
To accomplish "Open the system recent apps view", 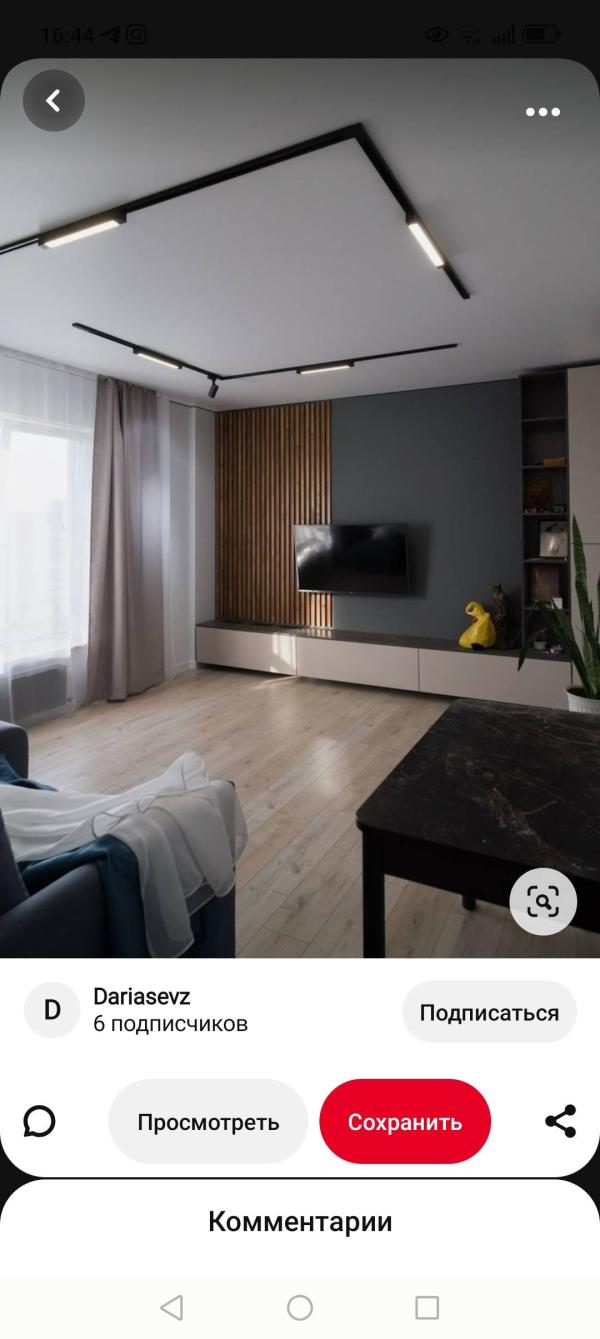I will coord(427,1307).
